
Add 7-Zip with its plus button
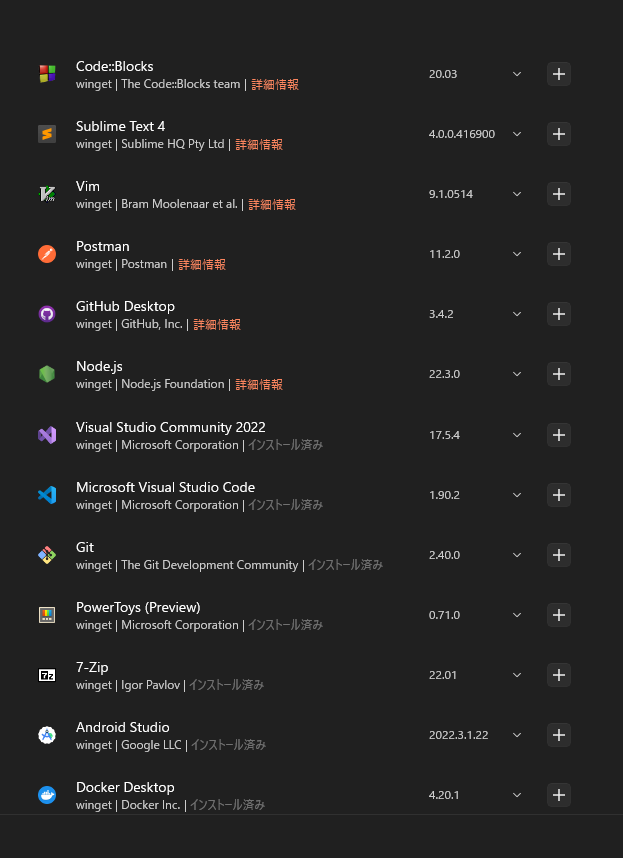click(559, 674)
